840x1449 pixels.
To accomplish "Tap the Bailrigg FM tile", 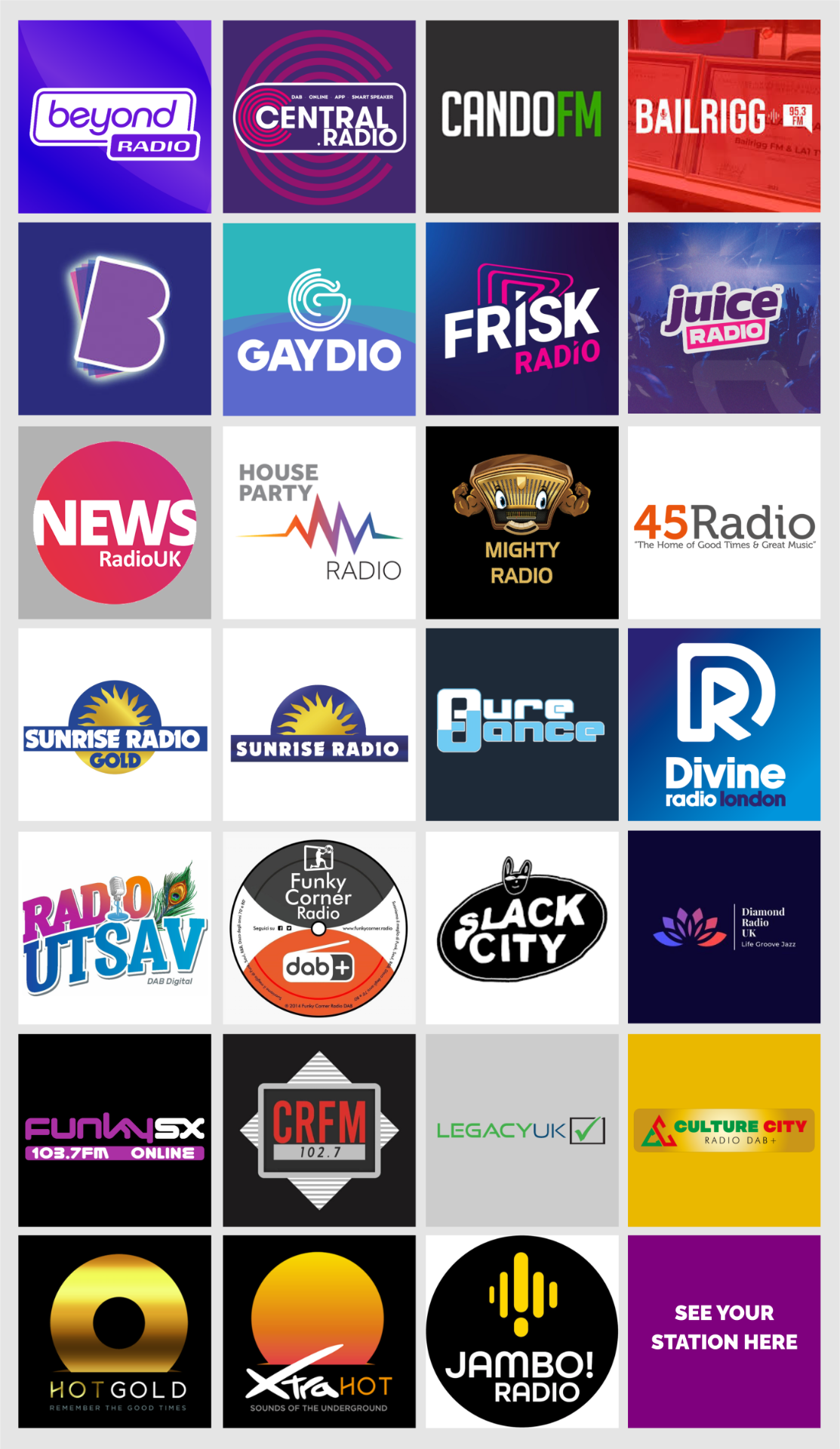I will 724,117.
